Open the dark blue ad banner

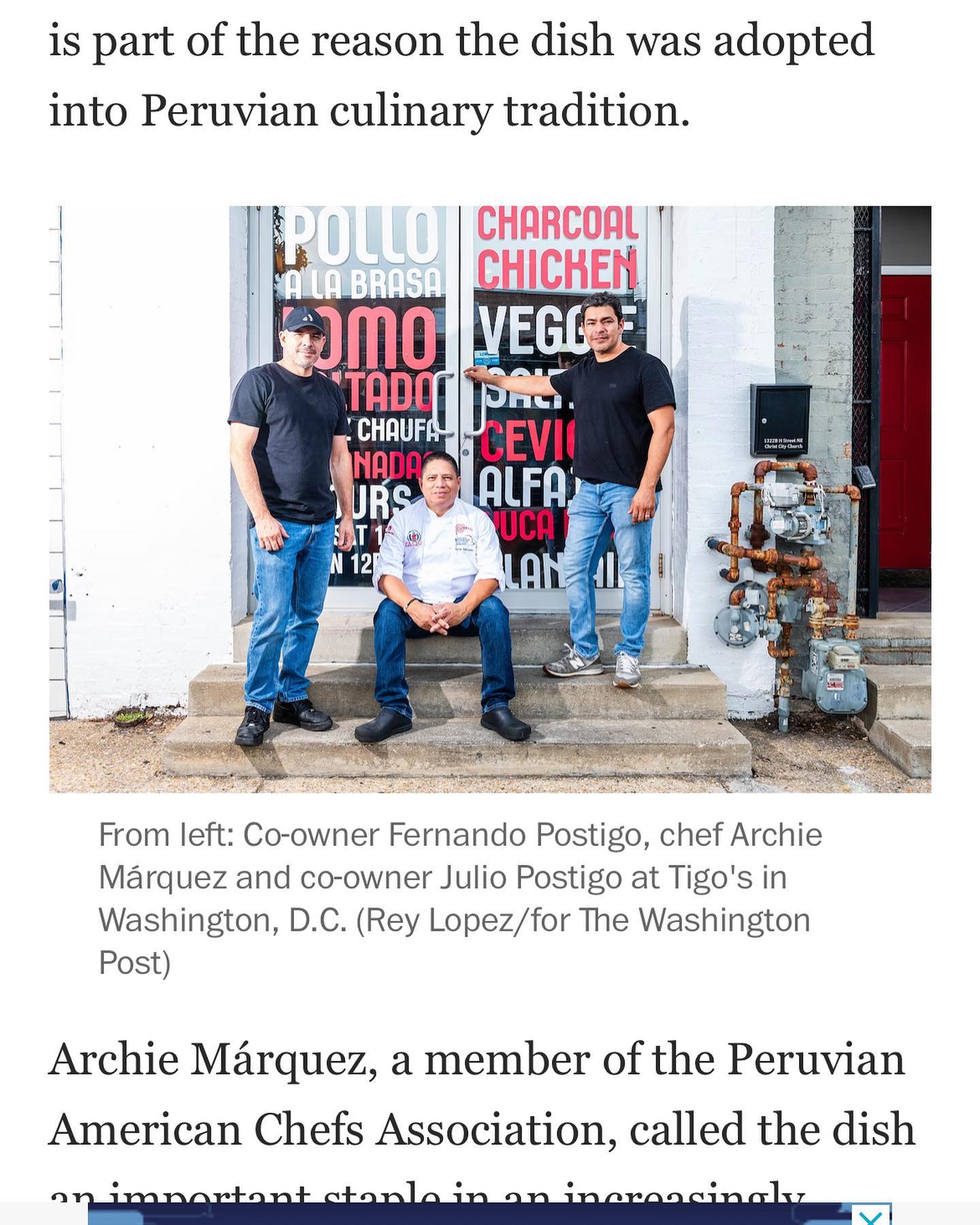click(470, 1215)
